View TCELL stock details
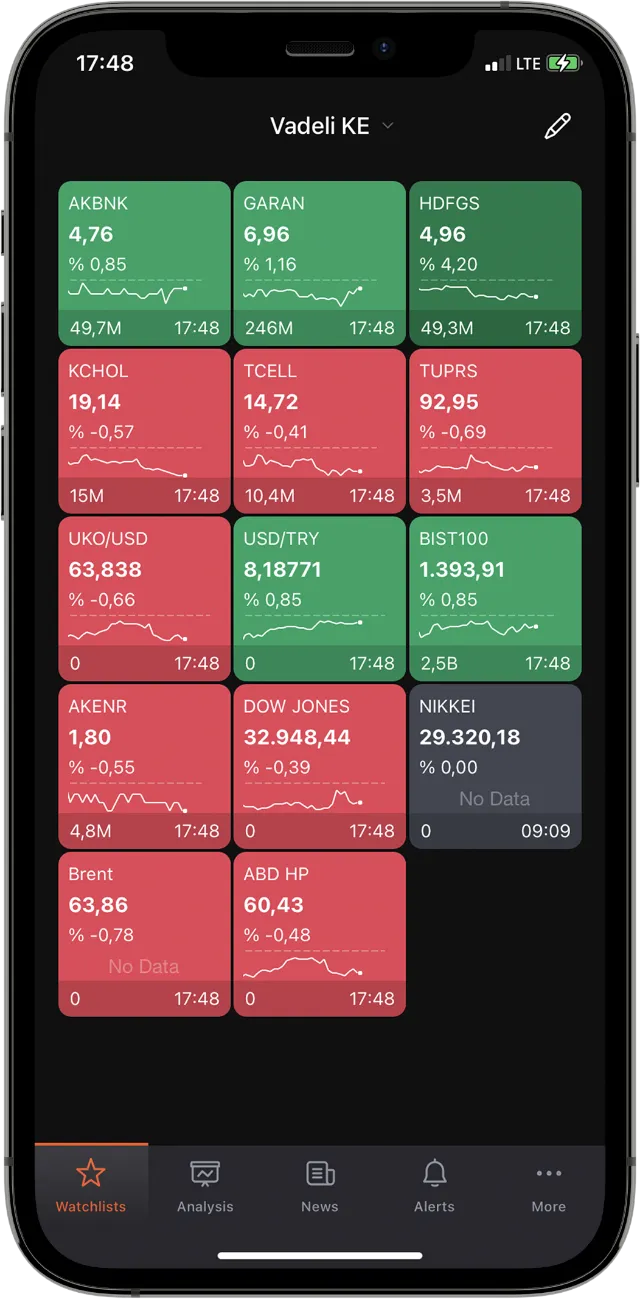640x1299 pixels. 319,431
